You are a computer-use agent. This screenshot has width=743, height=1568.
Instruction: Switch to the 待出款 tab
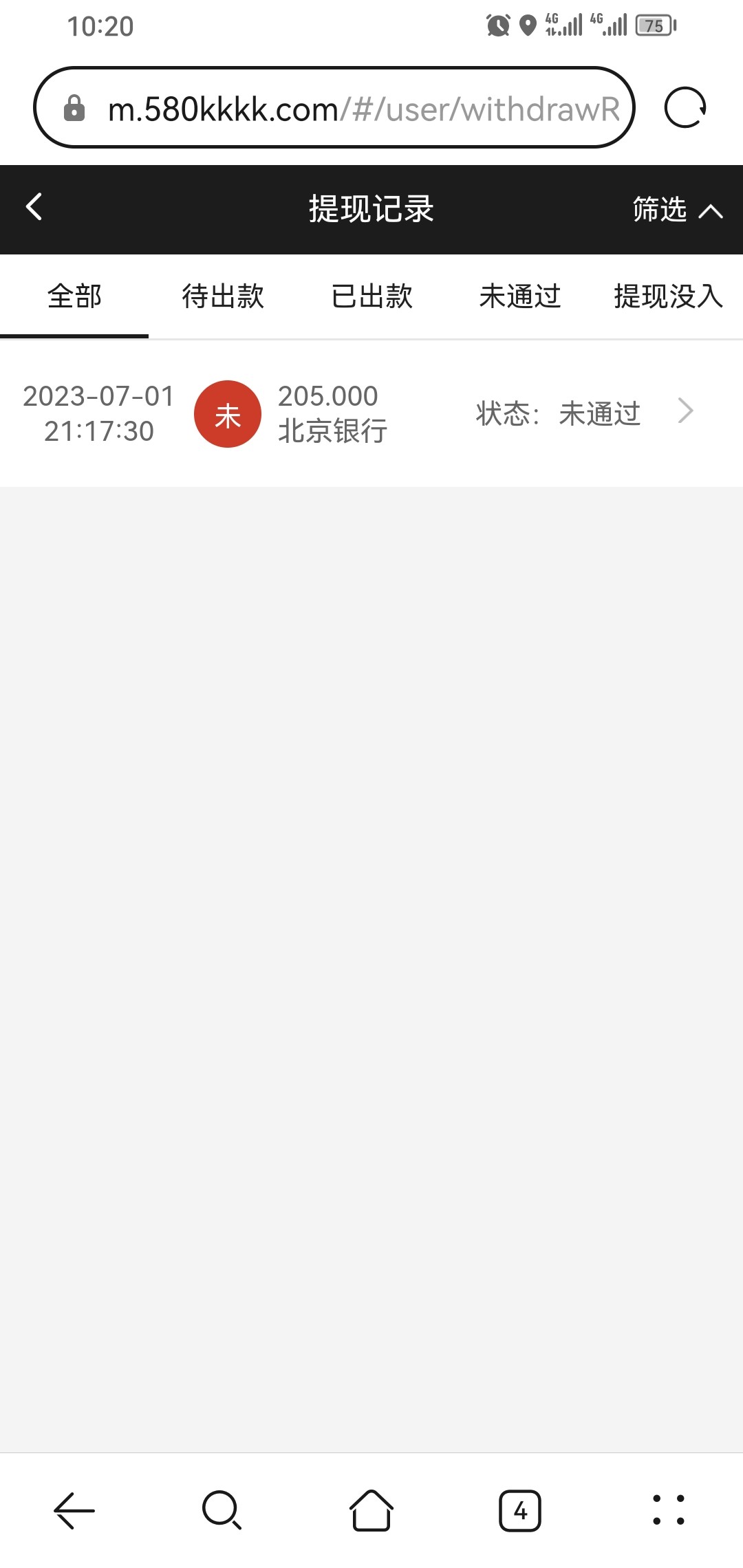[223, 296]
